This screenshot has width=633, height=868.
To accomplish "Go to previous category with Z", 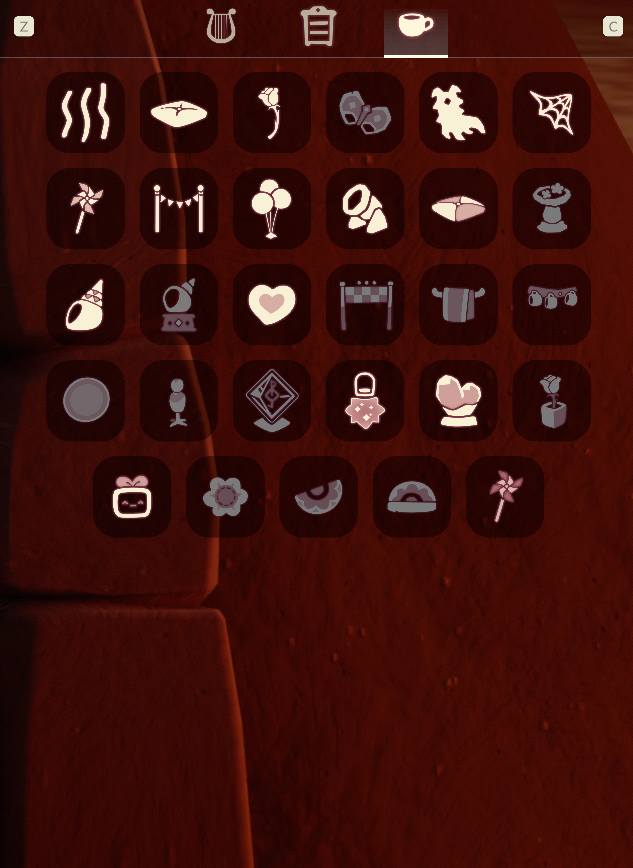I will [24, 27].
